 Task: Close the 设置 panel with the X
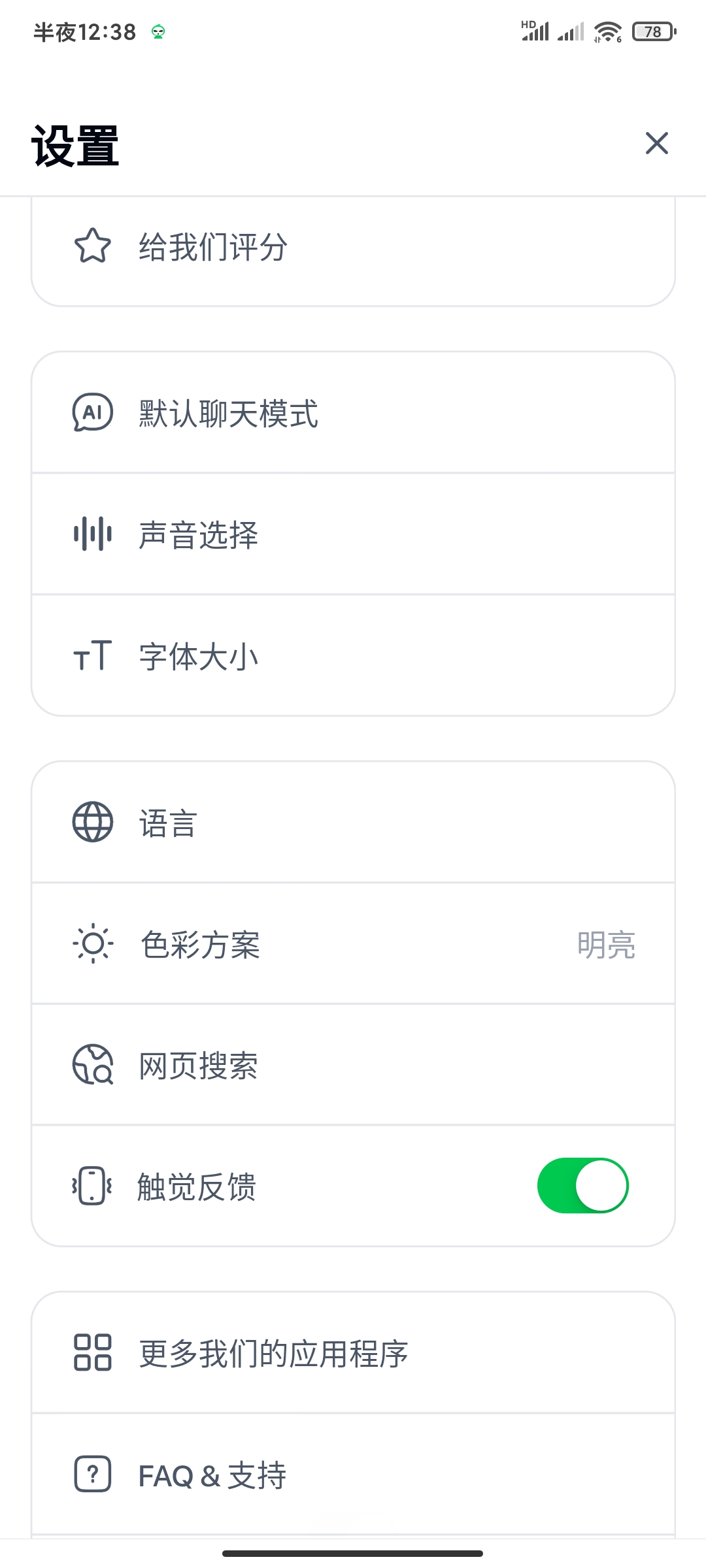(657, 144)
